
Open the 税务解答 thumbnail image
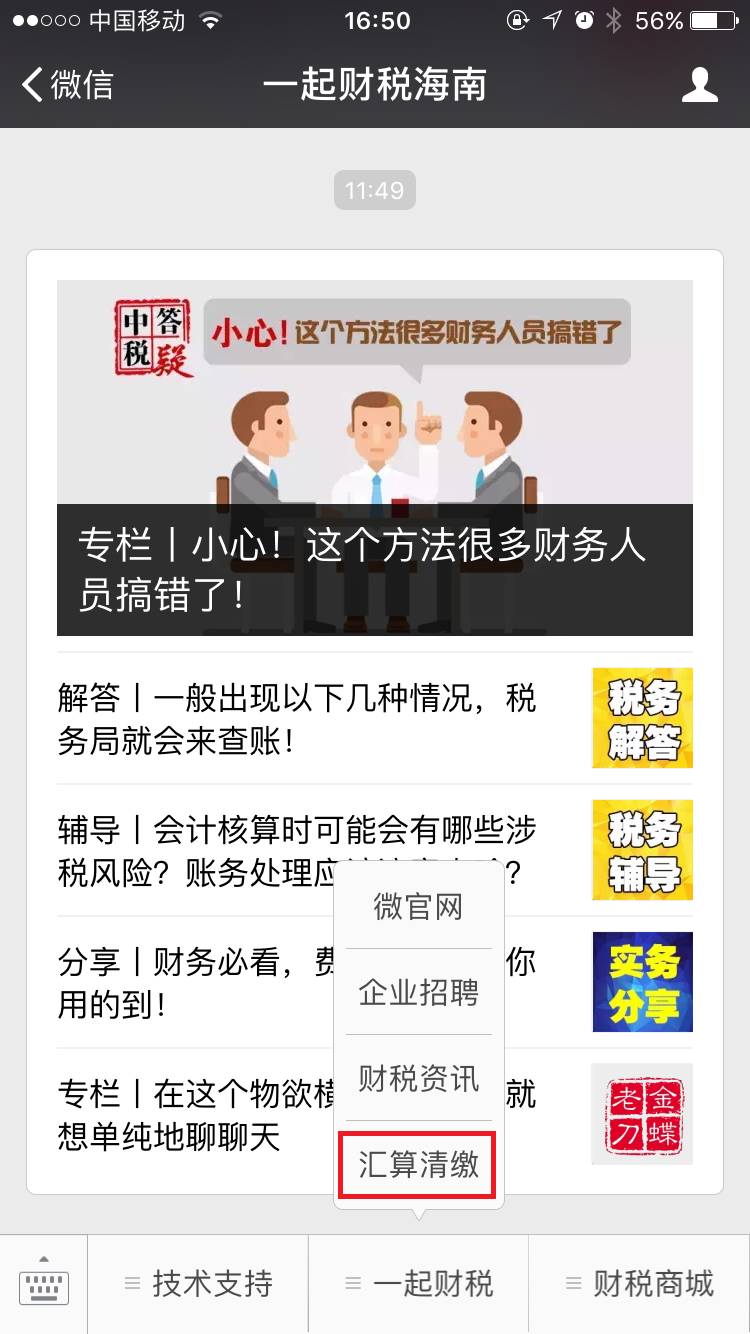pyautogui.click(x=642, y=718)
